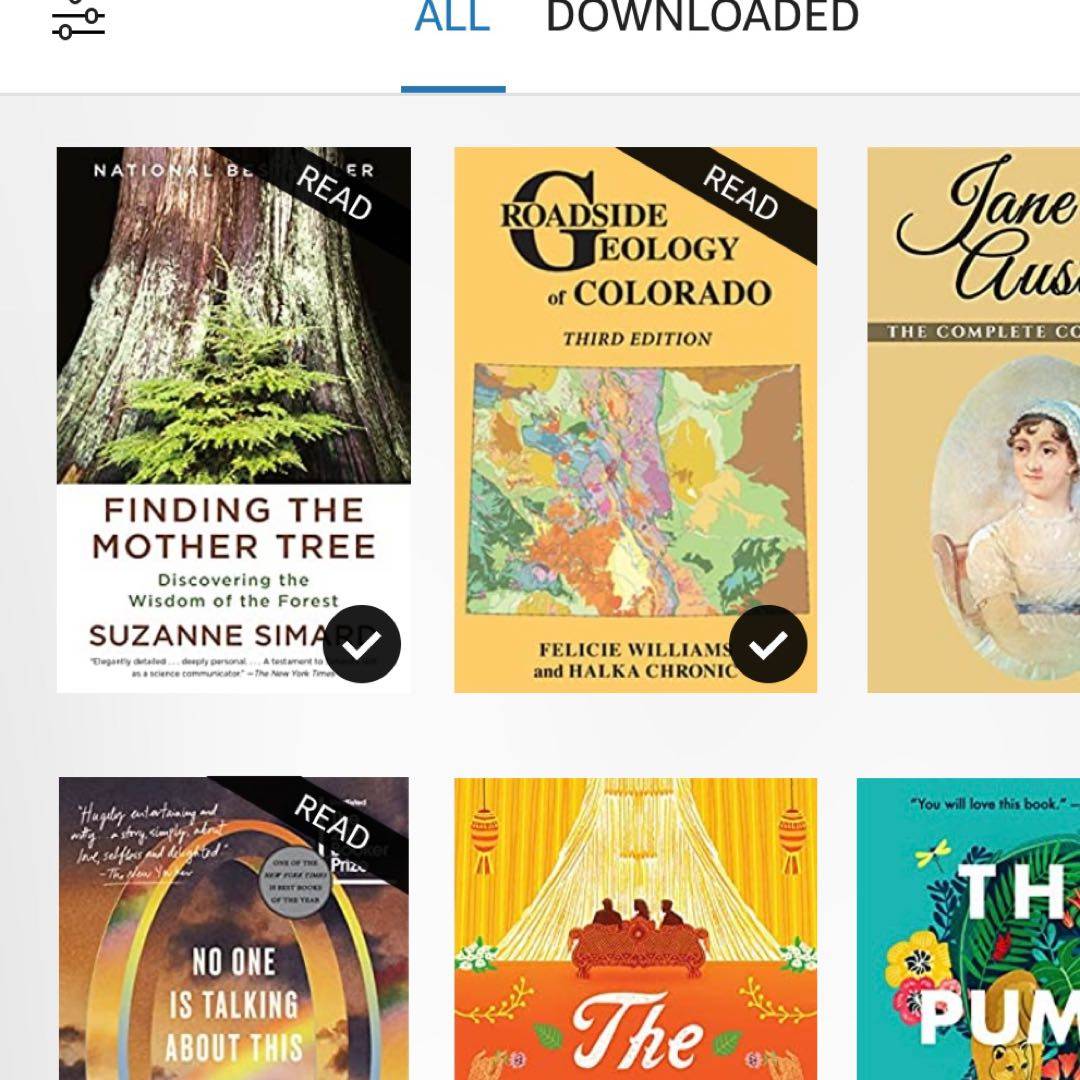Image resolution: width=1080 pixels, height=1080 pixels.
Task: Switch to the ALL tab
Action: pos(453,20)
